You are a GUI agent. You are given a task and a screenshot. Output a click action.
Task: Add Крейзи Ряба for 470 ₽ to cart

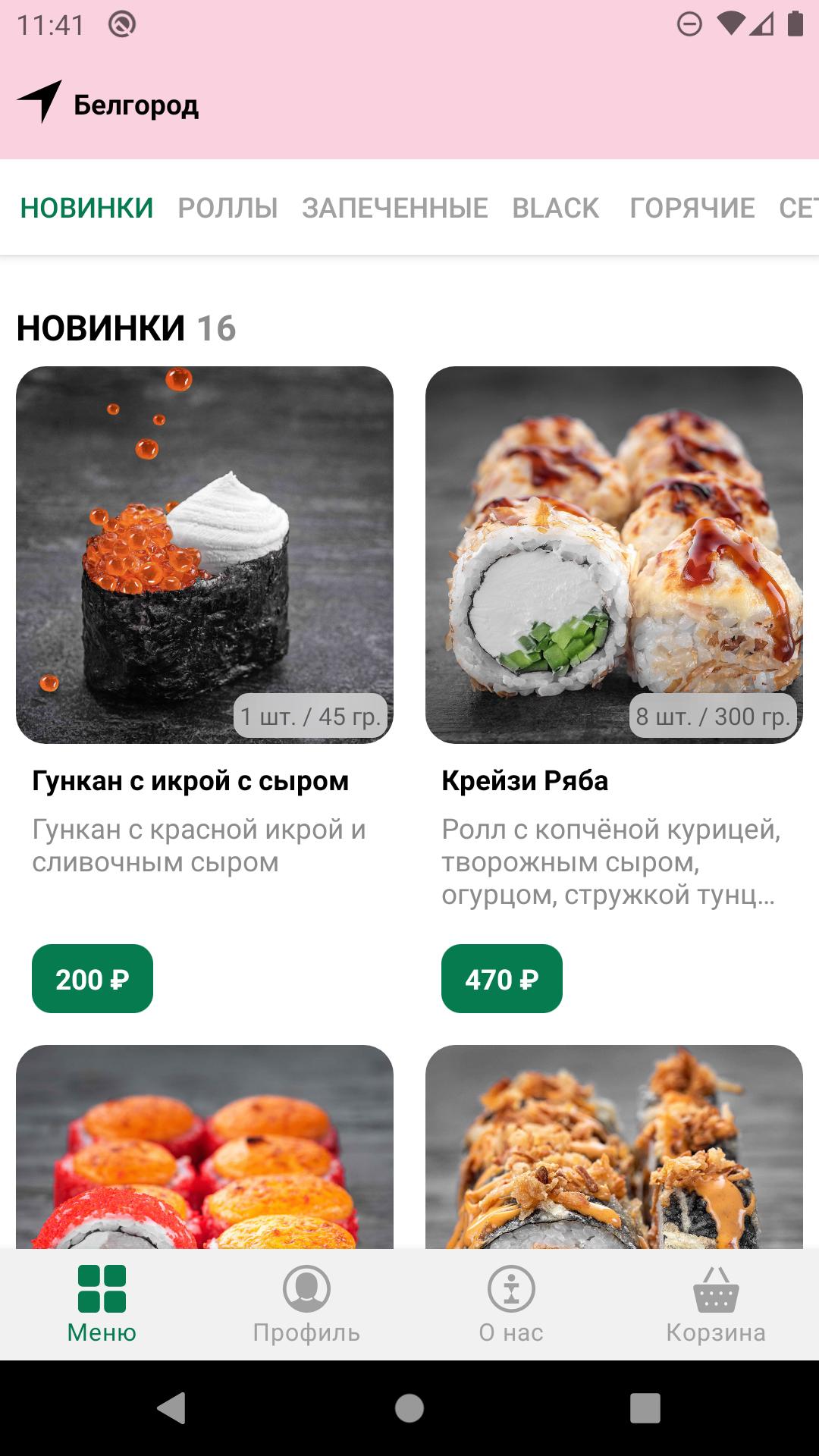tap(502, 979)
